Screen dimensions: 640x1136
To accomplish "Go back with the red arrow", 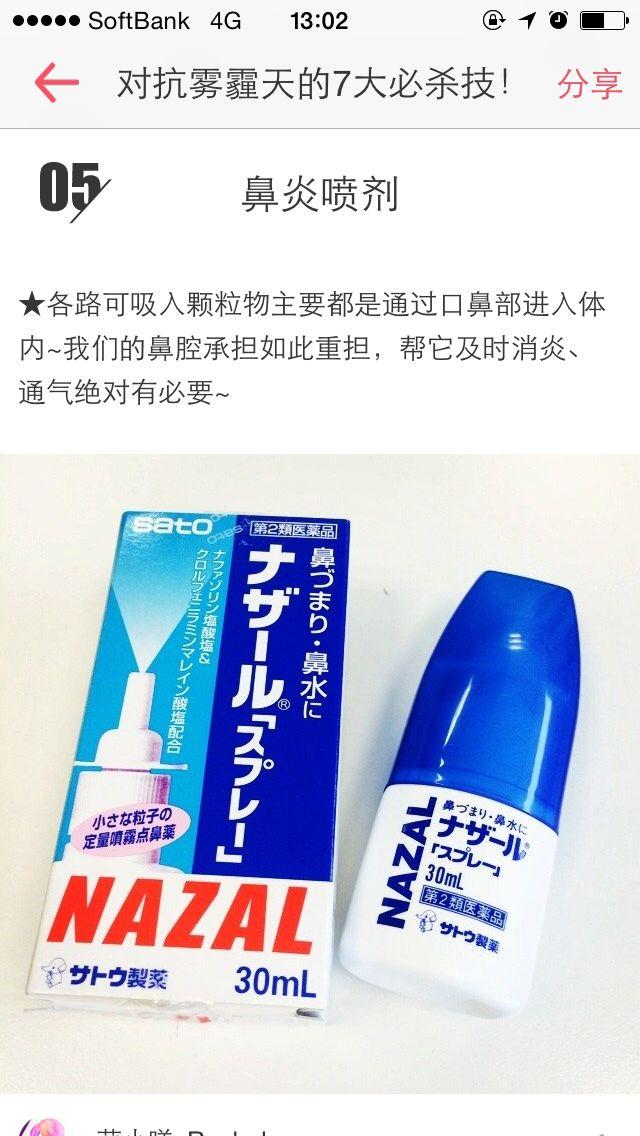I will (x=56, y=83).
